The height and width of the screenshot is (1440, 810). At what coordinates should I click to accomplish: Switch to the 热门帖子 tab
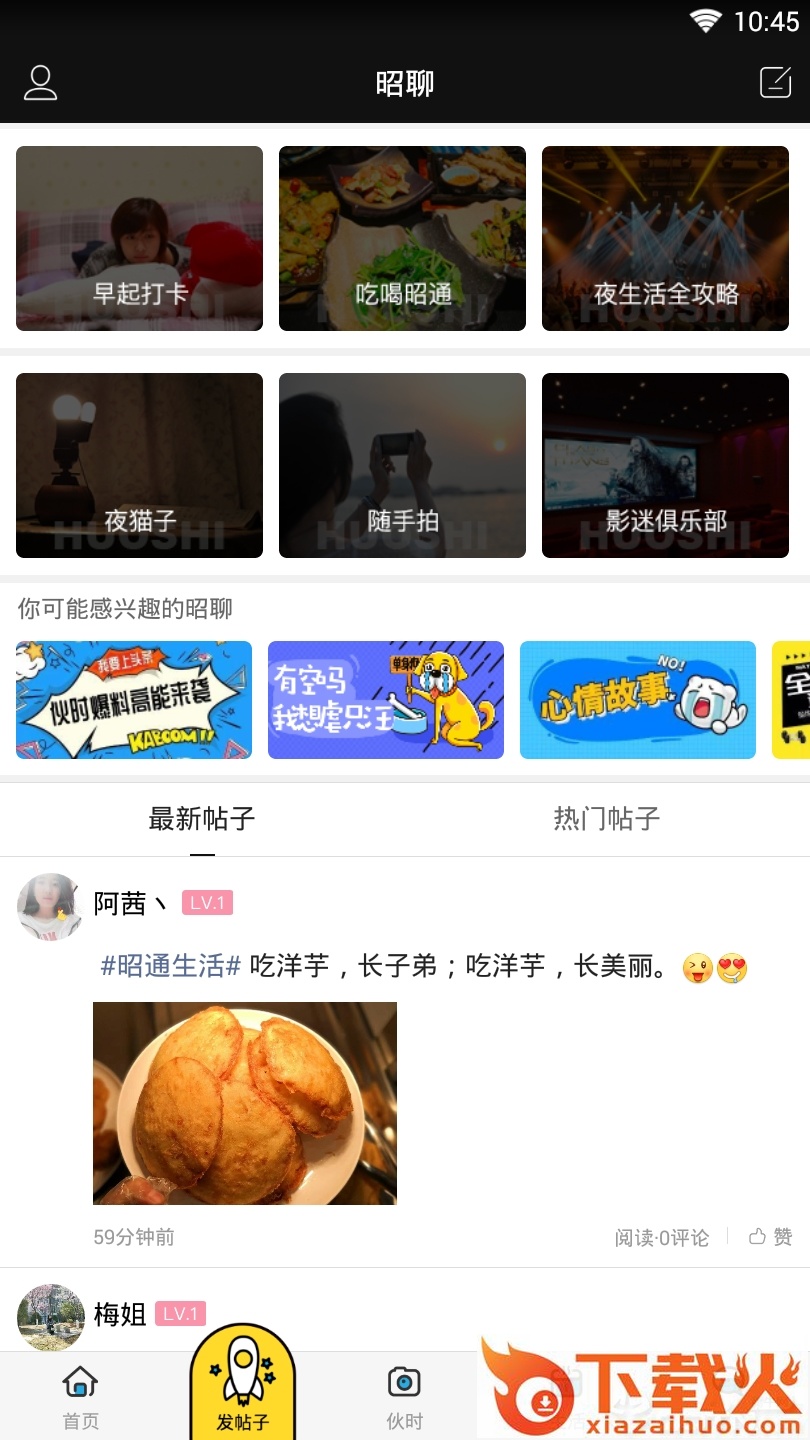click(x=605, y=818)
